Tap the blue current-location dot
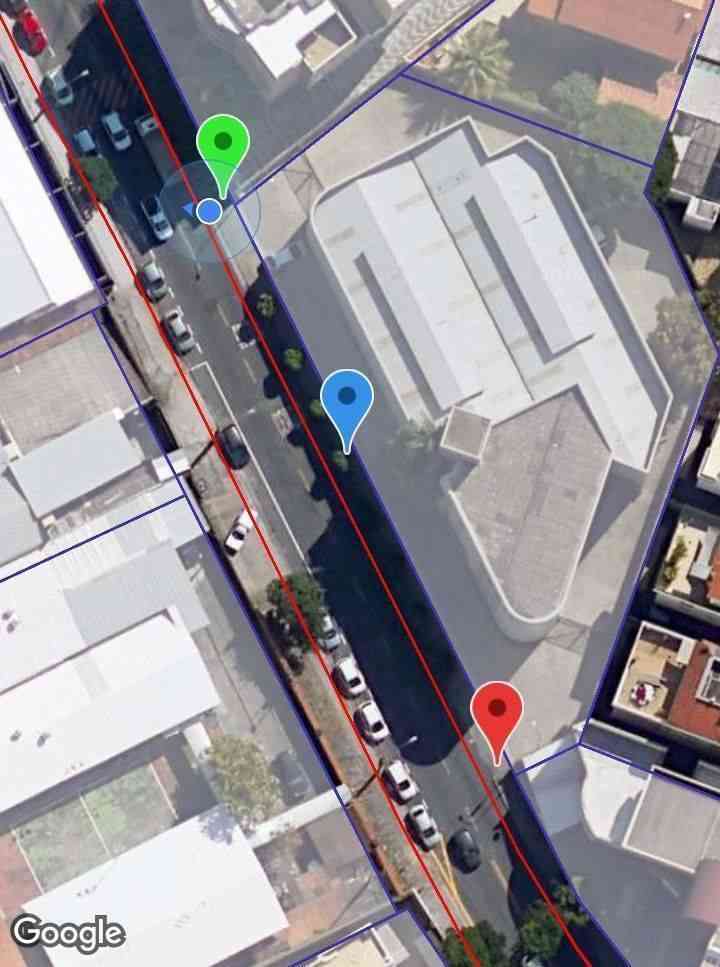 [209, 211]
